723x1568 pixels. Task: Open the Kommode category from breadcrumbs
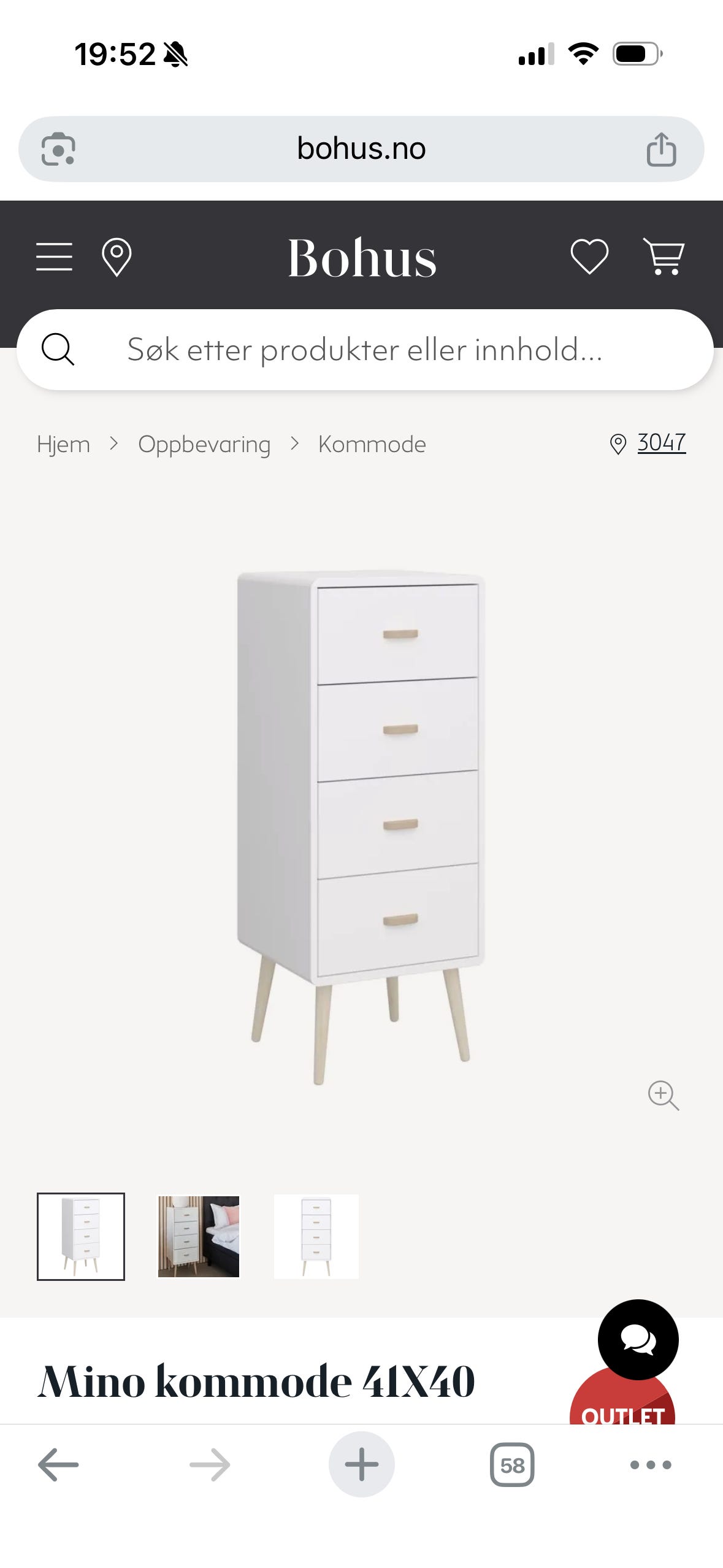coord(370,444)
